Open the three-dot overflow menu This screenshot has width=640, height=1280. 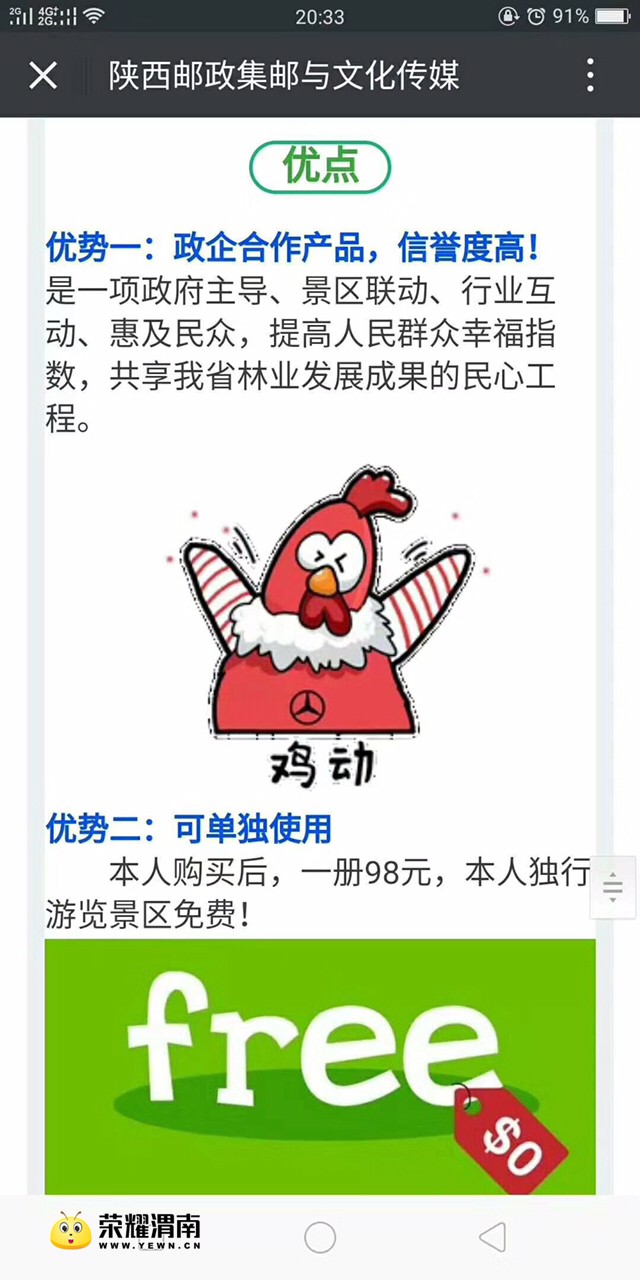pyautogui.click(x=591, y=75)
